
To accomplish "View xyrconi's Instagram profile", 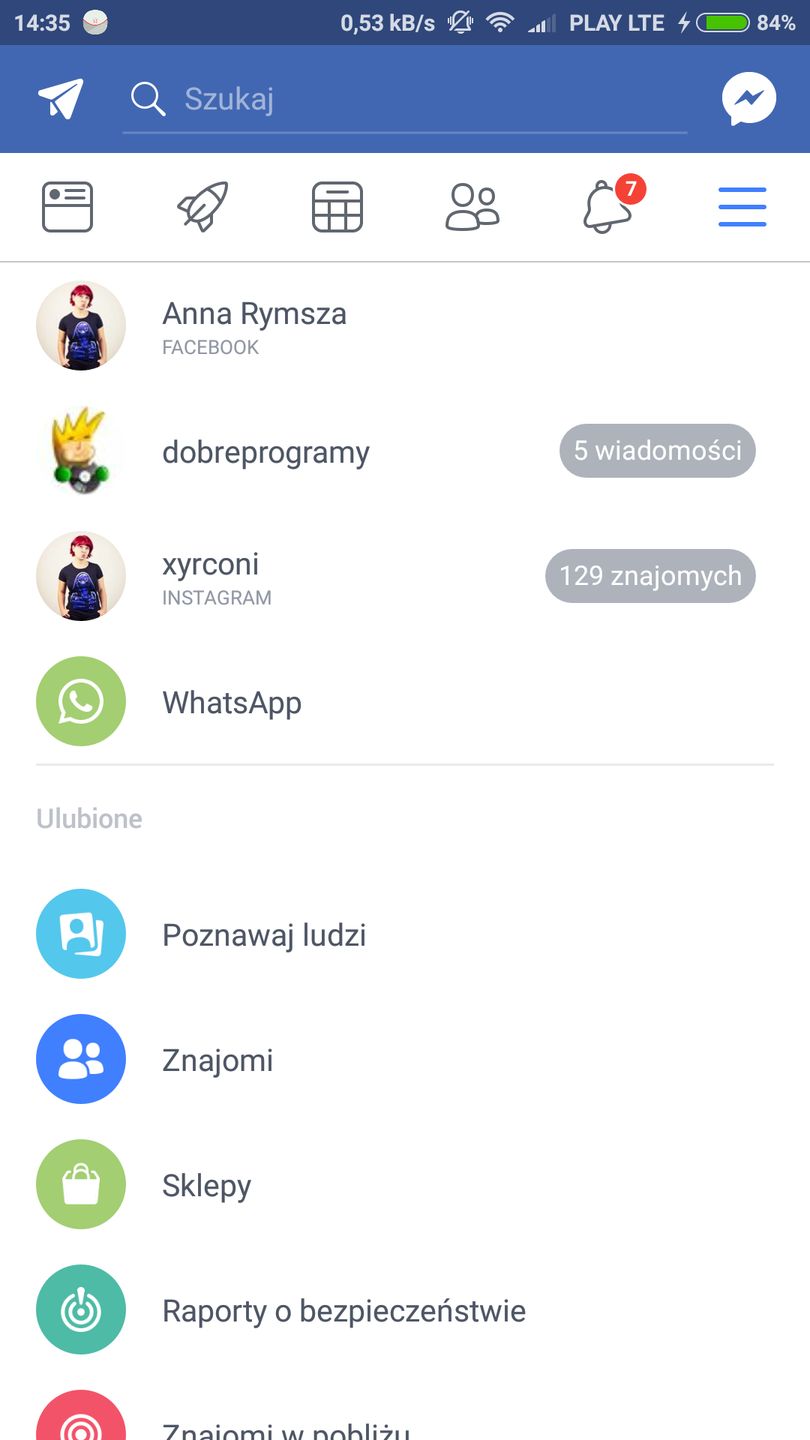I will coord(212,563).
